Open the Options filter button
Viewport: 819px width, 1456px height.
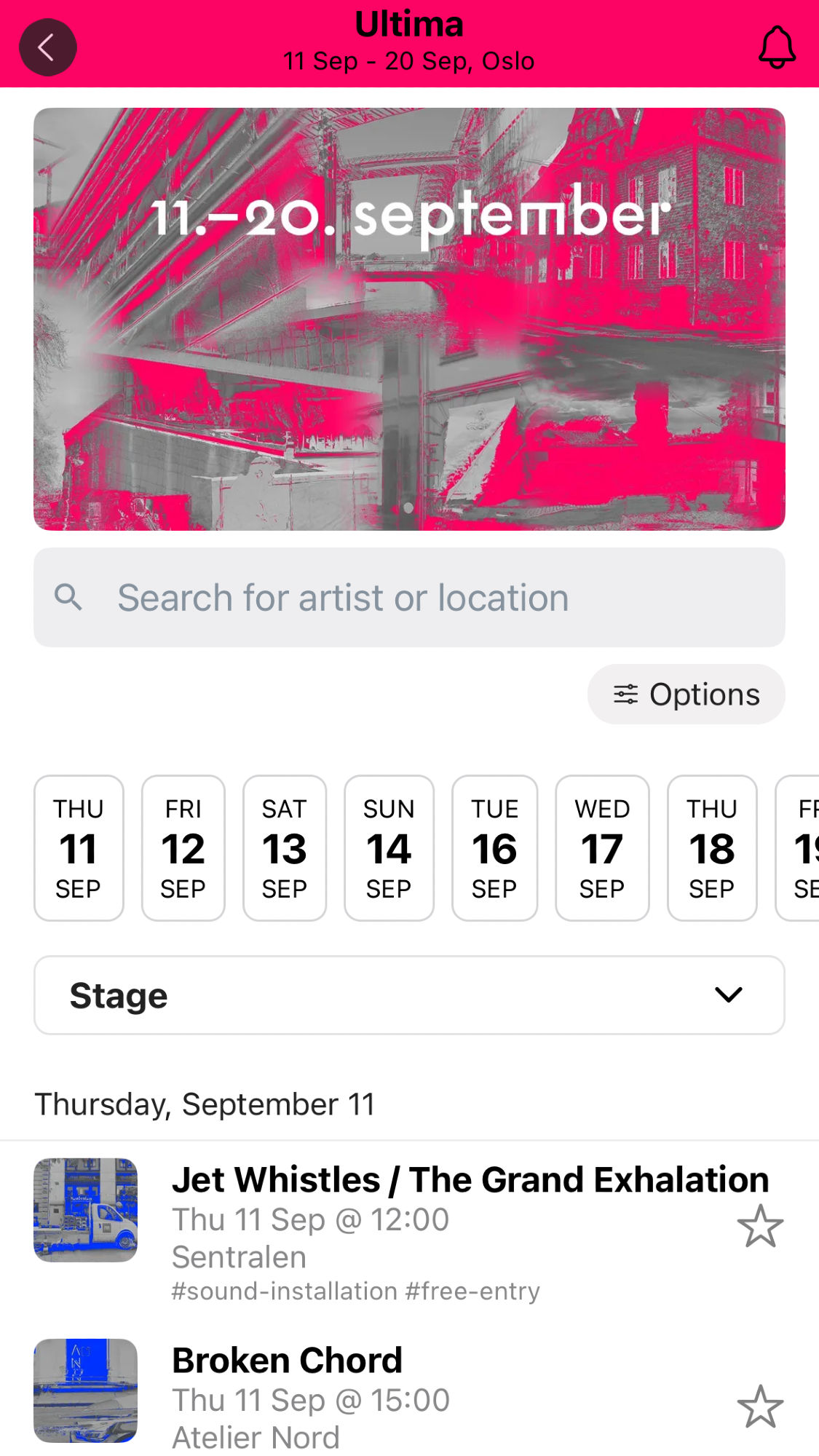tap(686, 694)
